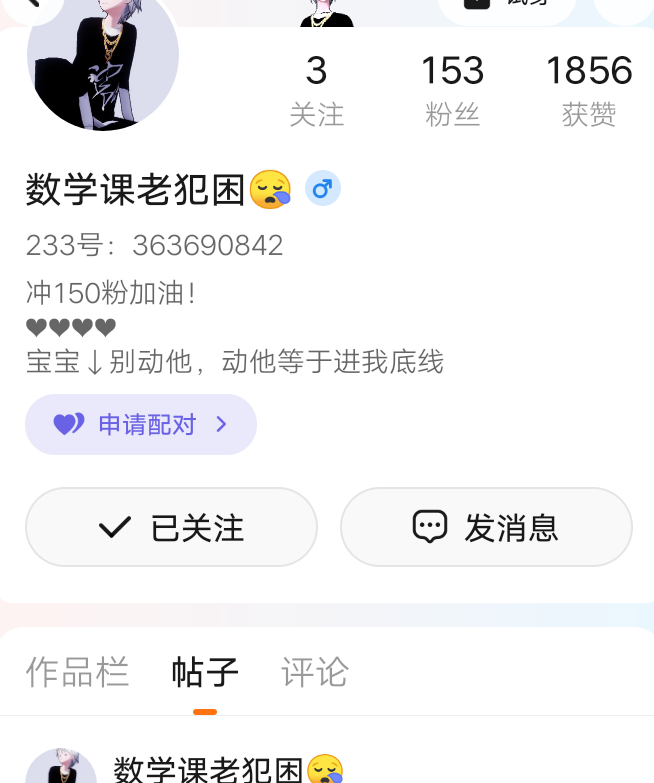Switch to the 评论 tab
Image resolution: width=654 pixels, height=783 pixels.
(314, 672)
